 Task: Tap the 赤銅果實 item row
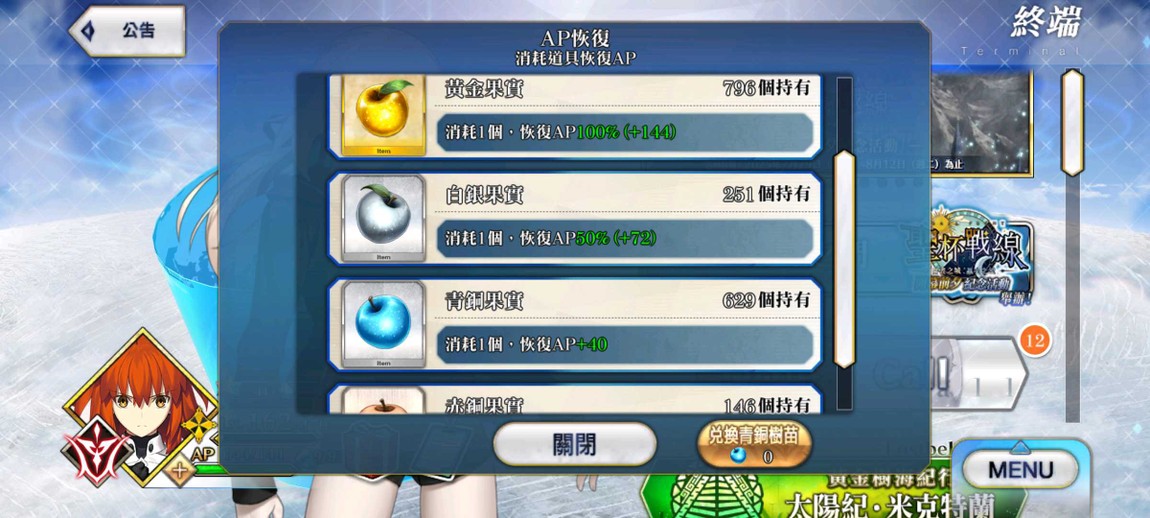(x=575, y=401)
